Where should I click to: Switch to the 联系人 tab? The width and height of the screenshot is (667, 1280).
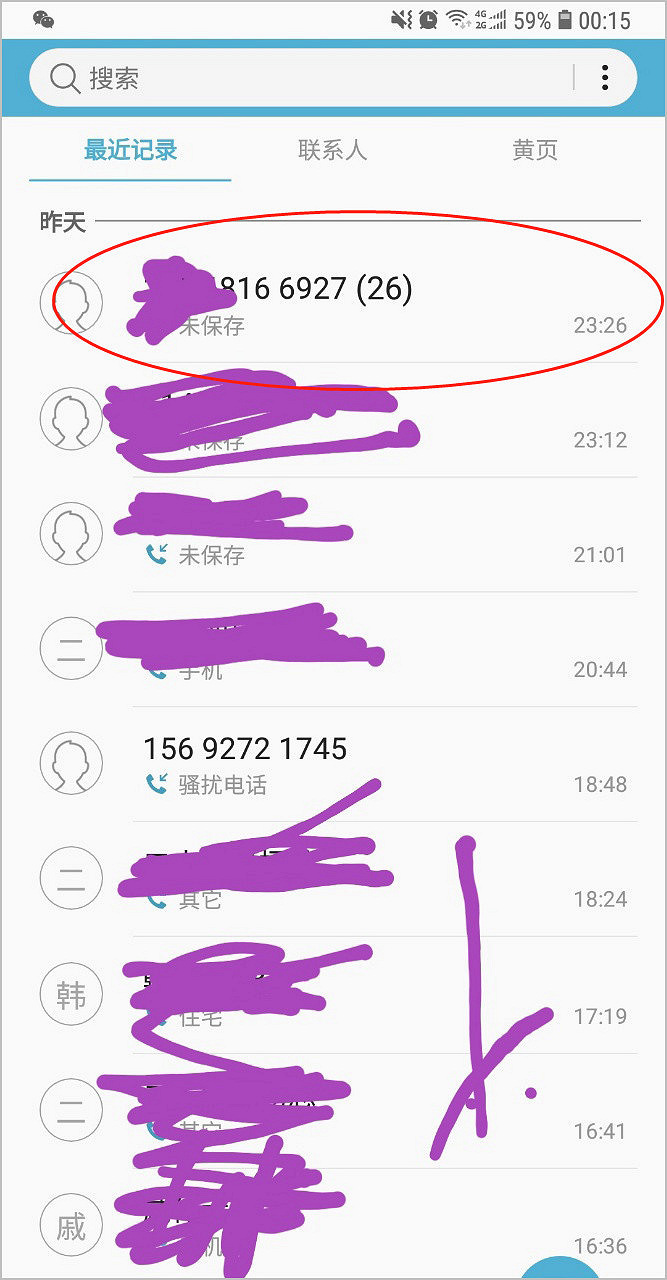coord(332,151)
